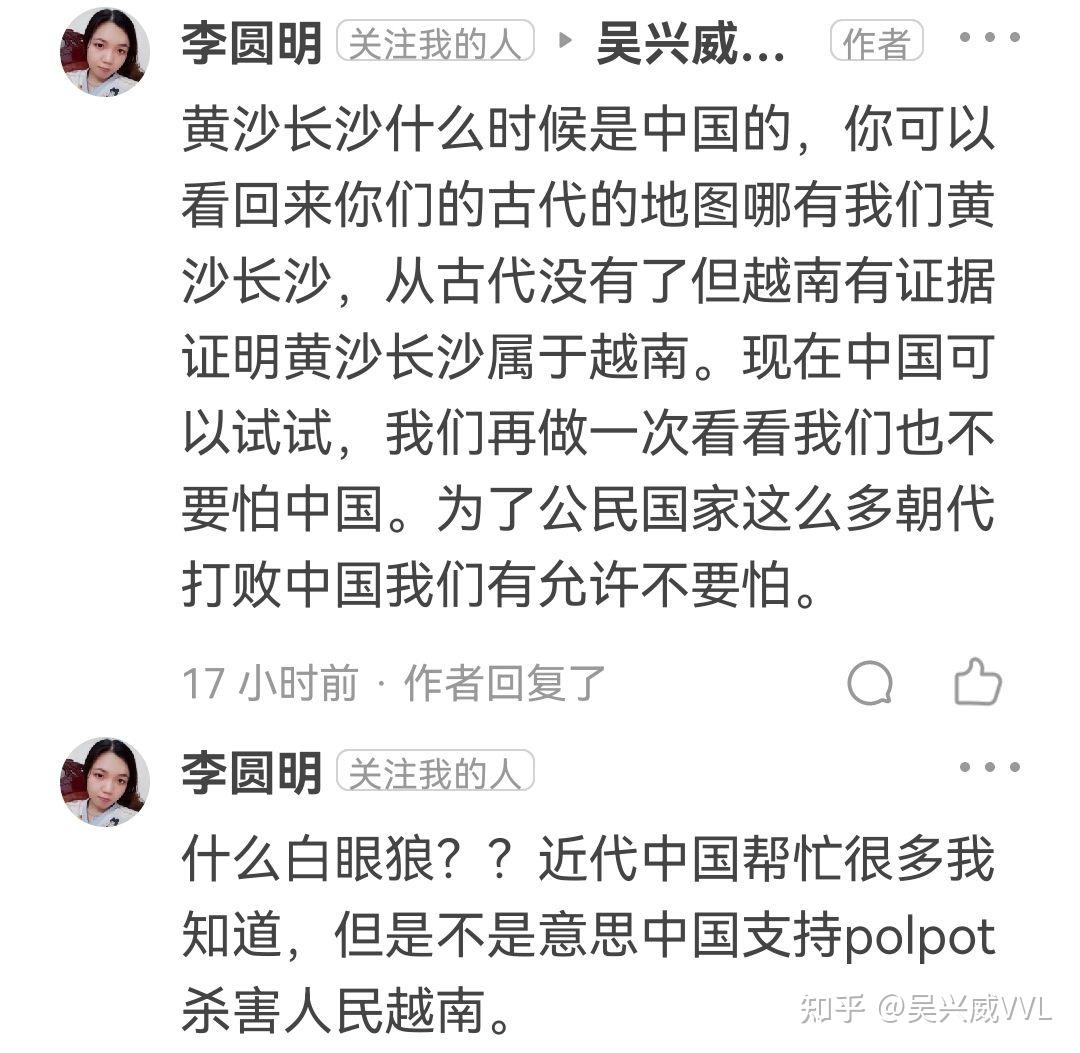Reply to the 黄沙长沙 comment via bubble icon

[x=869, y=684]
